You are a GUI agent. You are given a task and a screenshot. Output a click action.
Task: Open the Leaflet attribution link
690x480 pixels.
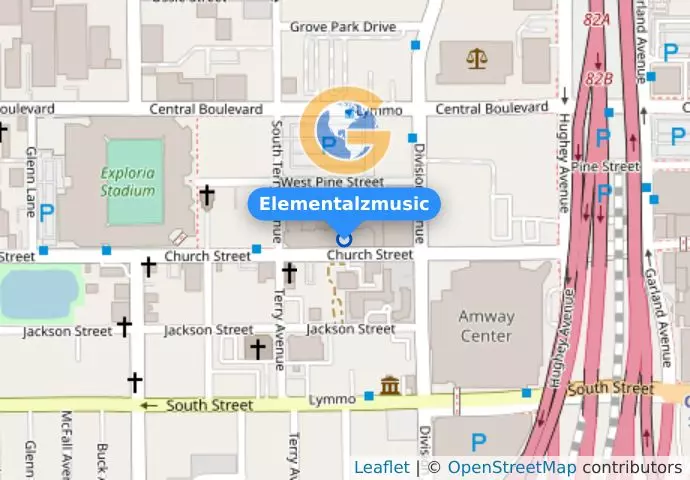pyautogui.click(x=381, y=467)
